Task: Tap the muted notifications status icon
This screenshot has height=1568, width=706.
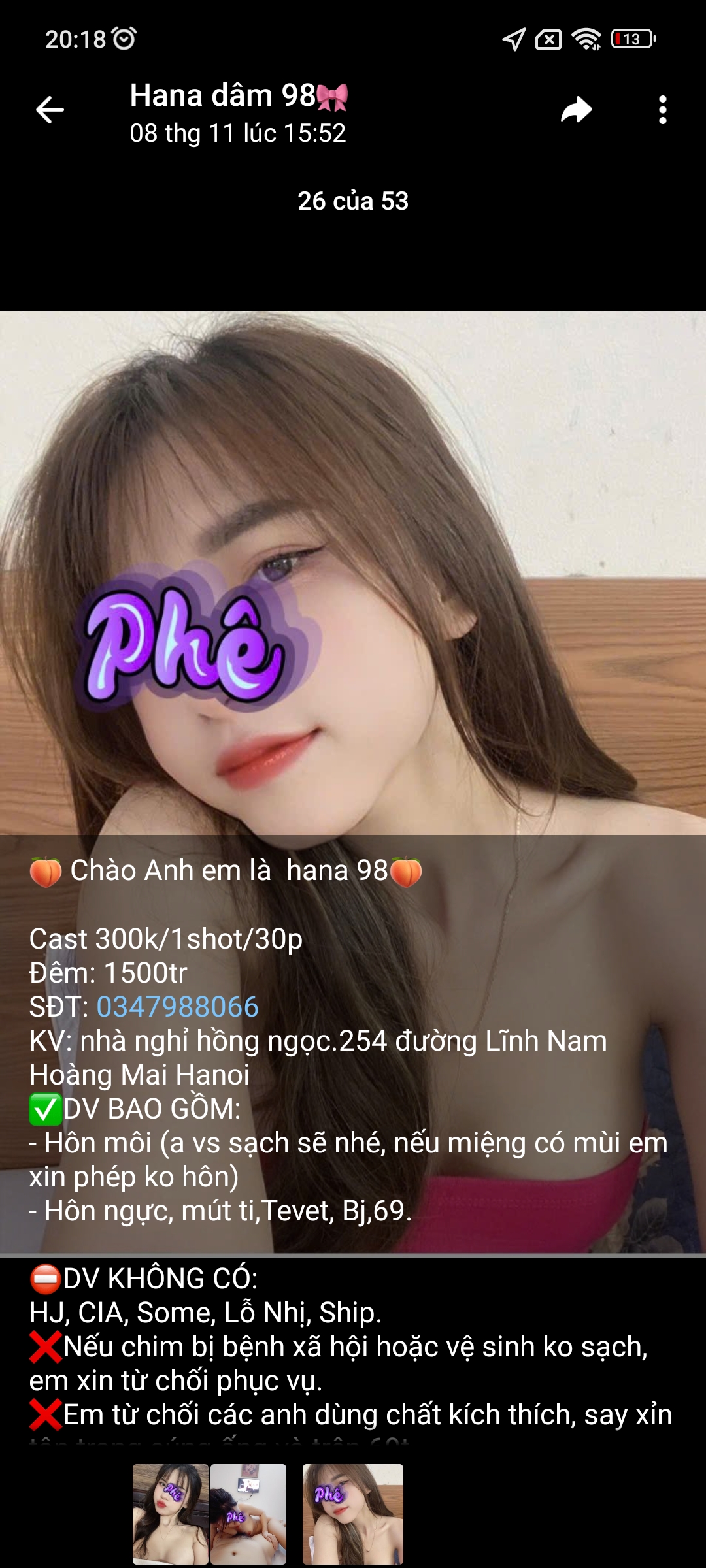Action: point(548,41)
